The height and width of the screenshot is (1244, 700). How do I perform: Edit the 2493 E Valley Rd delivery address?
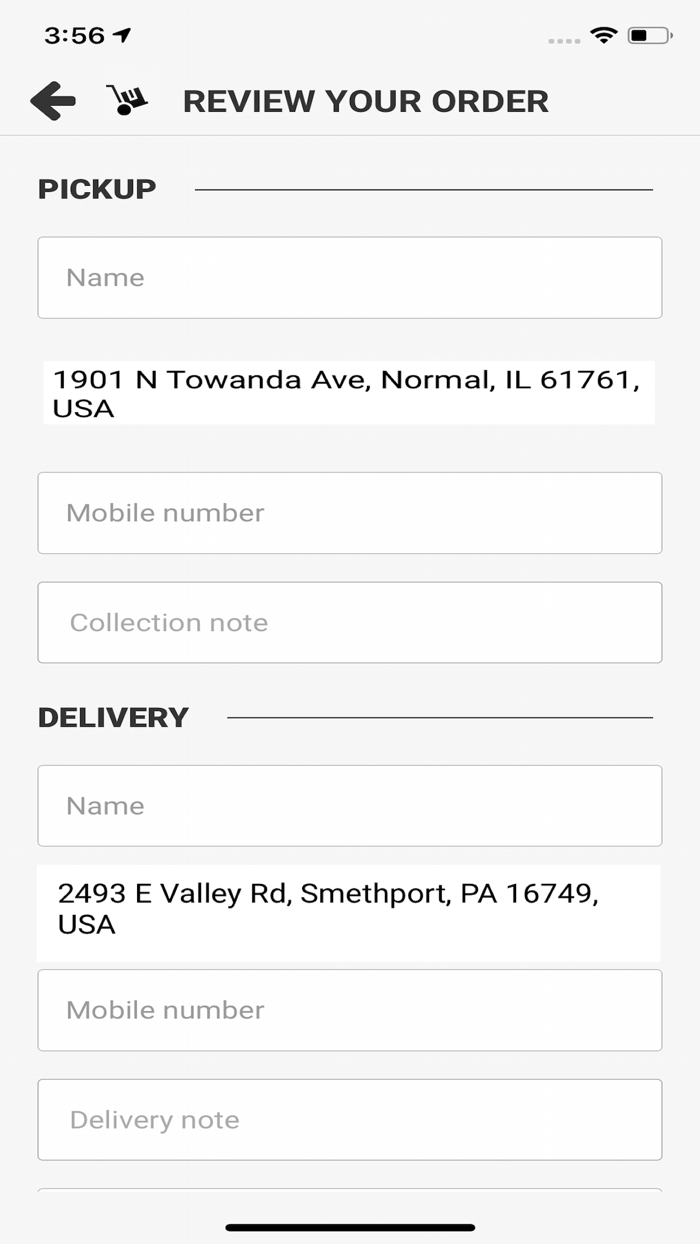[x=349, y=913]
